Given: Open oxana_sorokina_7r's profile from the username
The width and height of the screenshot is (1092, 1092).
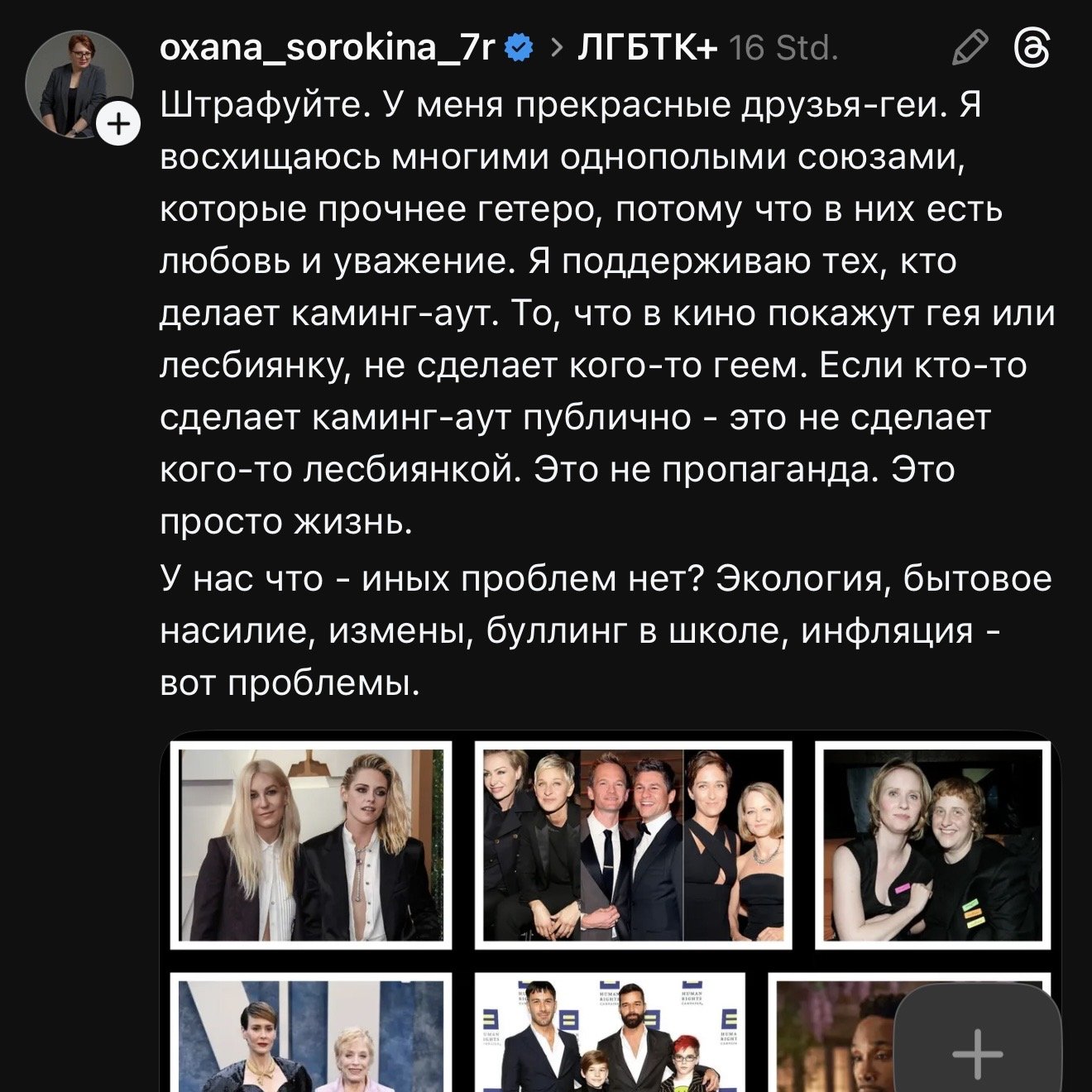Looking at the screenshot, I should (327, 47).
